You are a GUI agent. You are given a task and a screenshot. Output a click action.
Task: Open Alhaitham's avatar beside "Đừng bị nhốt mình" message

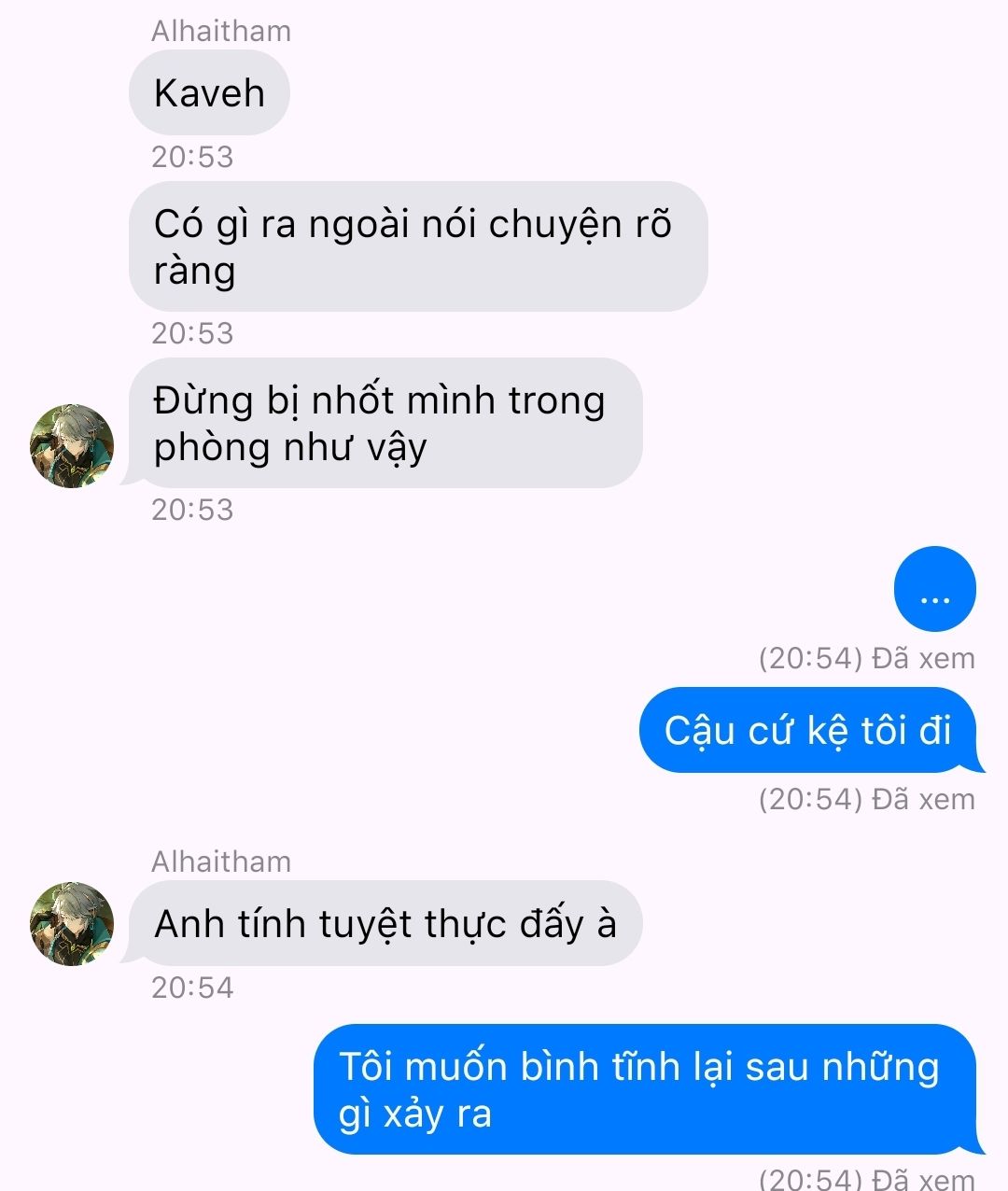(72, 446)
